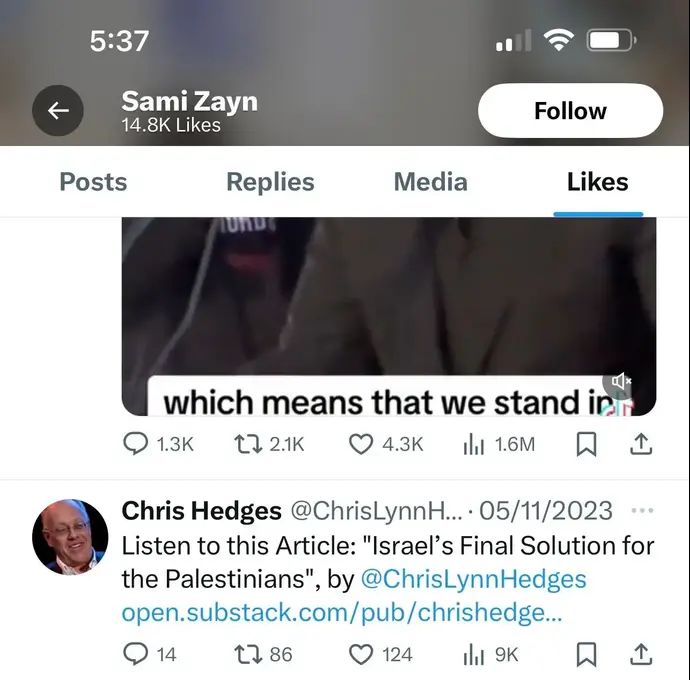Share the video post
The width and height of the screenshot is (690, 680).
643,444
